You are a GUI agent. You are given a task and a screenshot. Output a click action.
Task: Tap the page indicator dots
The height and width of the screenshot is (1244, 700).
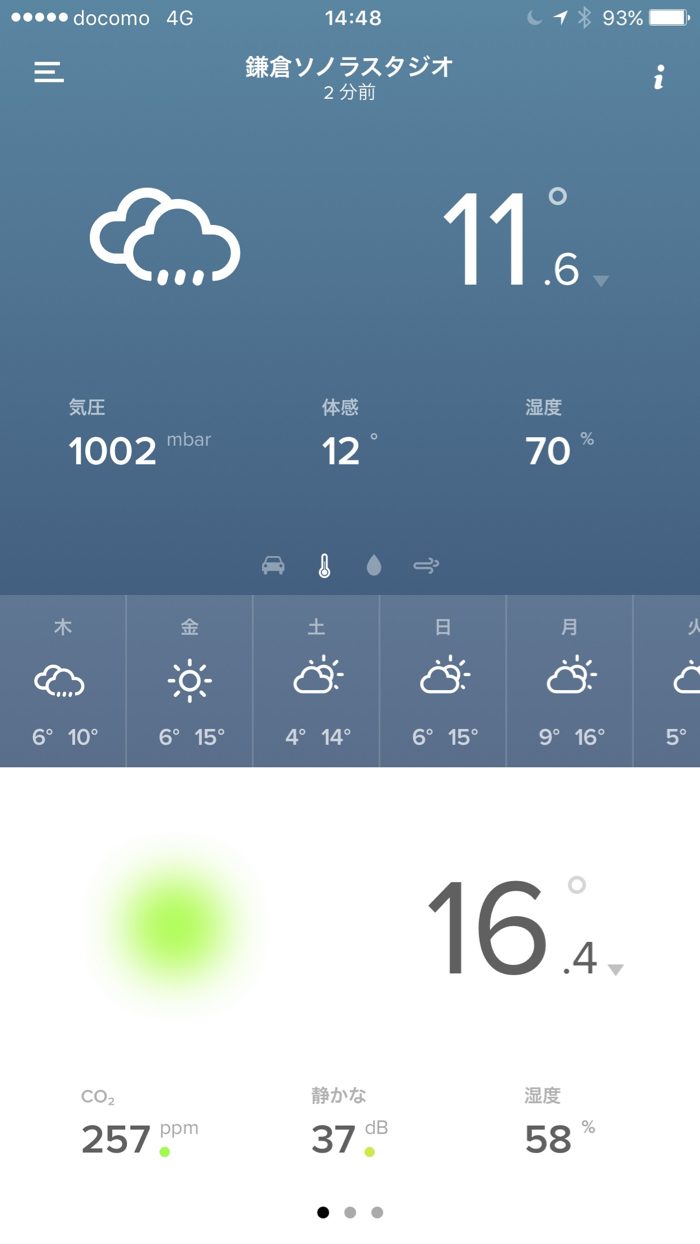pyautogui.click(x=350, y=1212)
